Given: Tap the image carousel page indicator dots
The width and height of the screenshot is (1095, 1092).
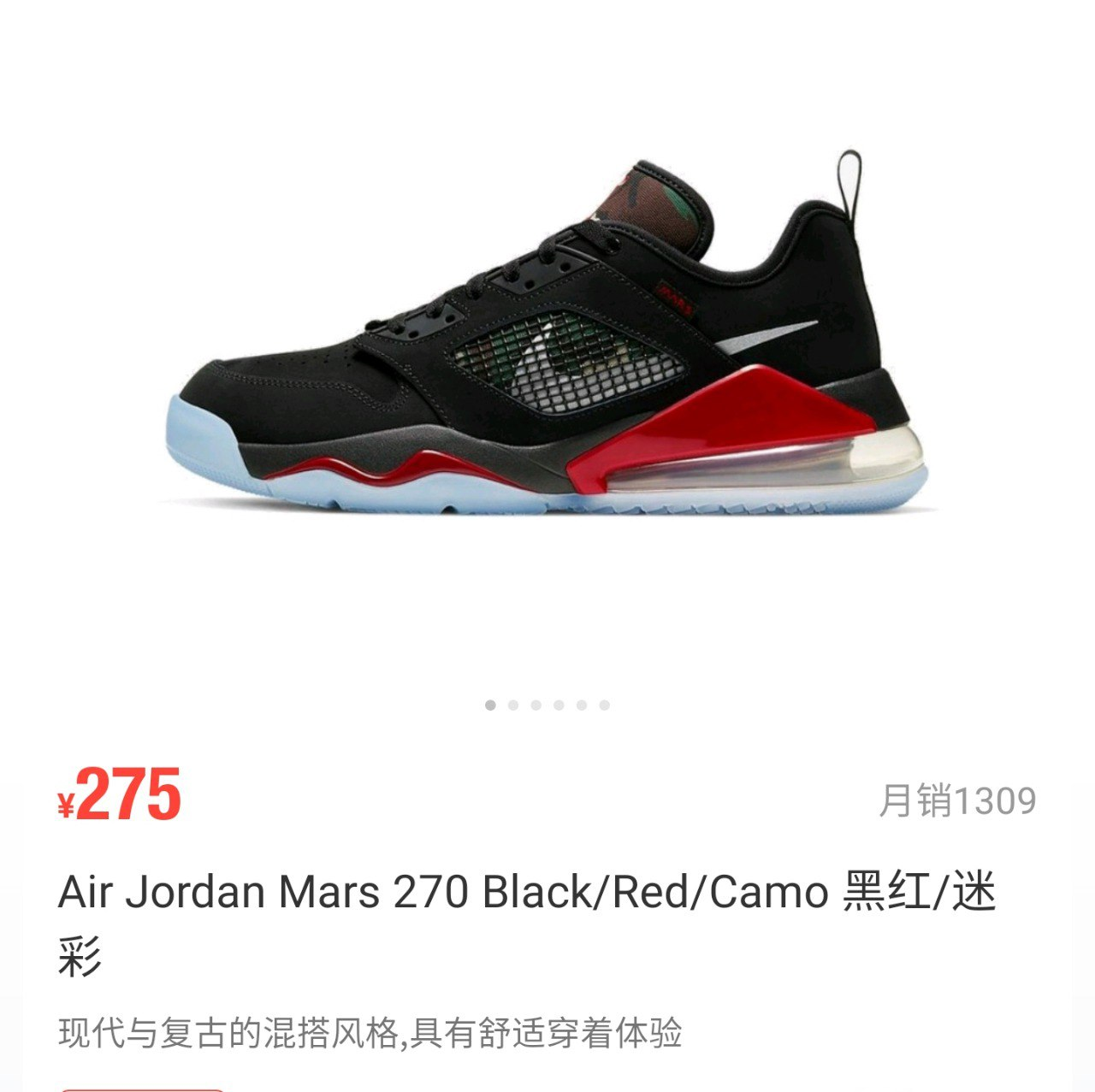Looking at the screenshot, I should point(547,705).
